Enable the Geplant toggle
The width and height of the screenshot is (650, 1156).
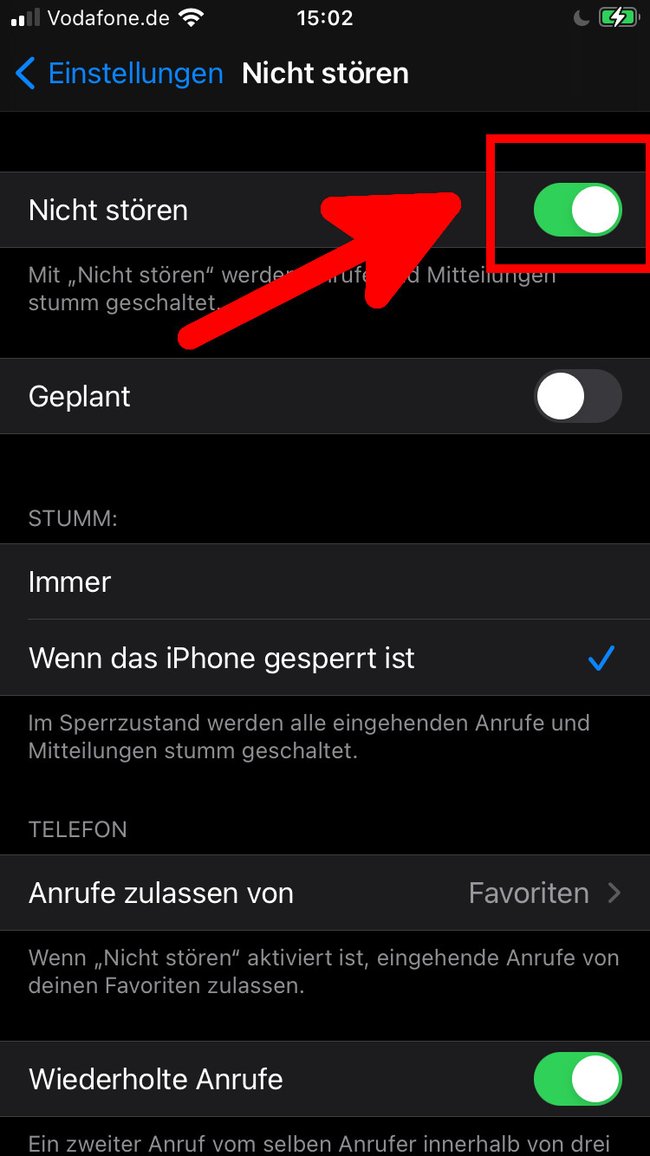click(578, 396)
